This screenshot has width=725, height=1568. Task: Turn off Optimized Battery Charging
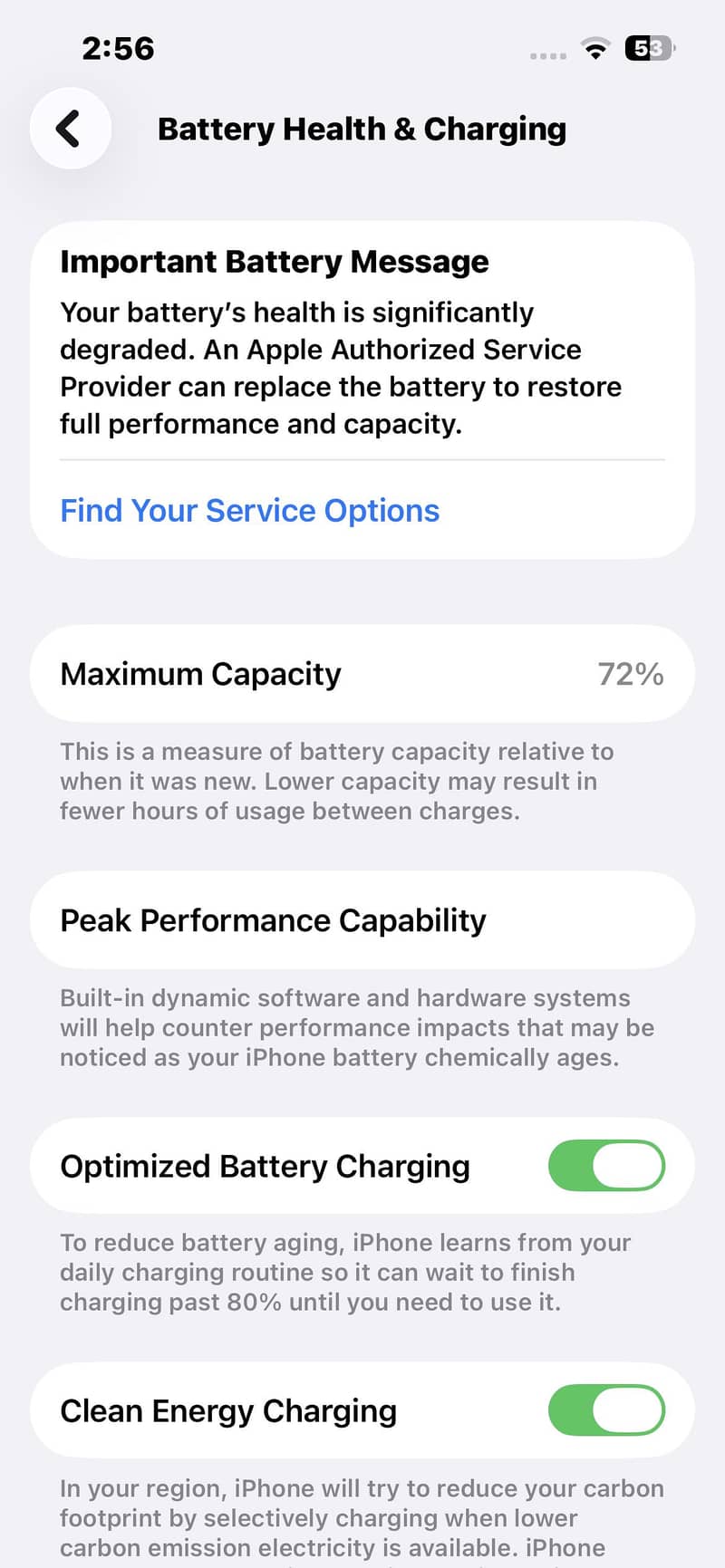point(606,1166)
